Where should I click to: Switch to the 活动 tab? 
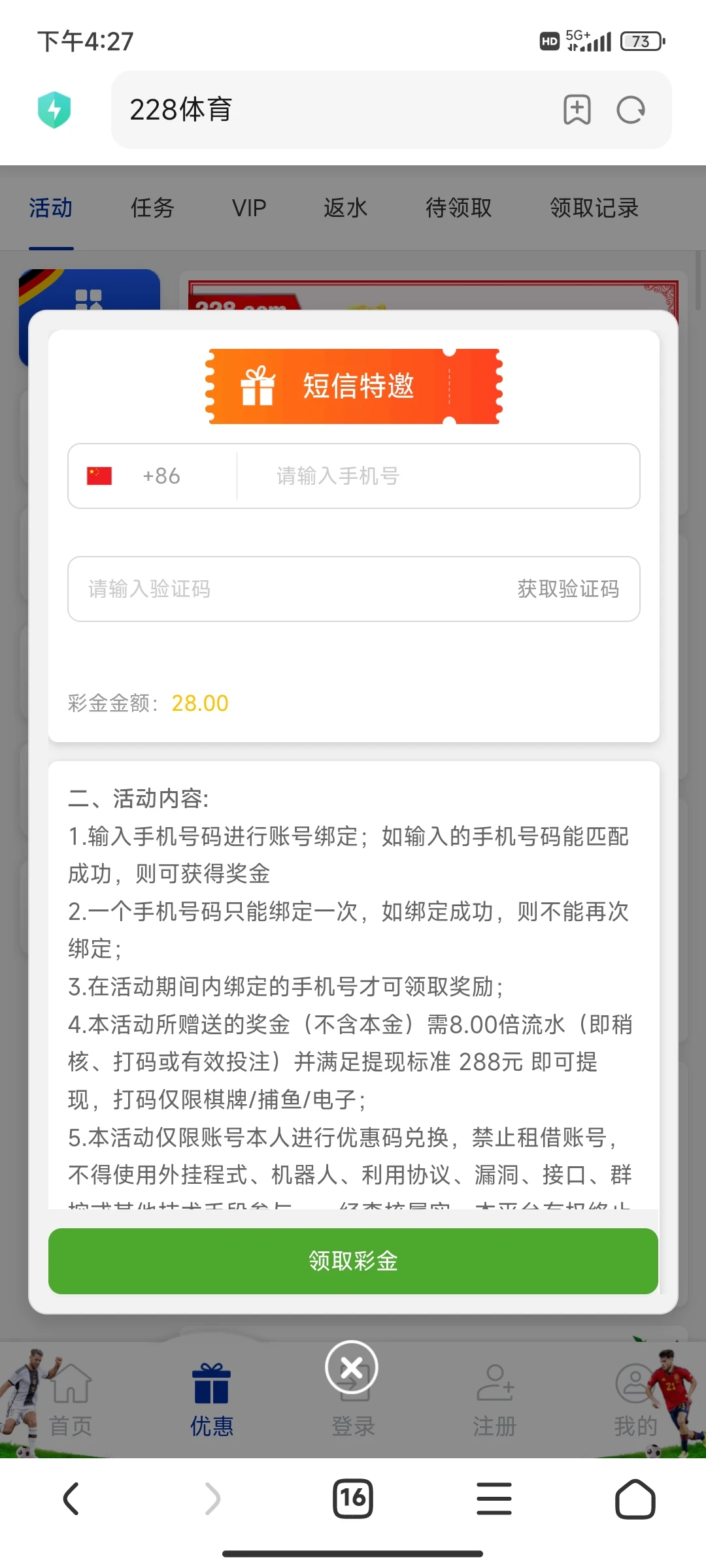pyautogui.click(x=50, y=208)
